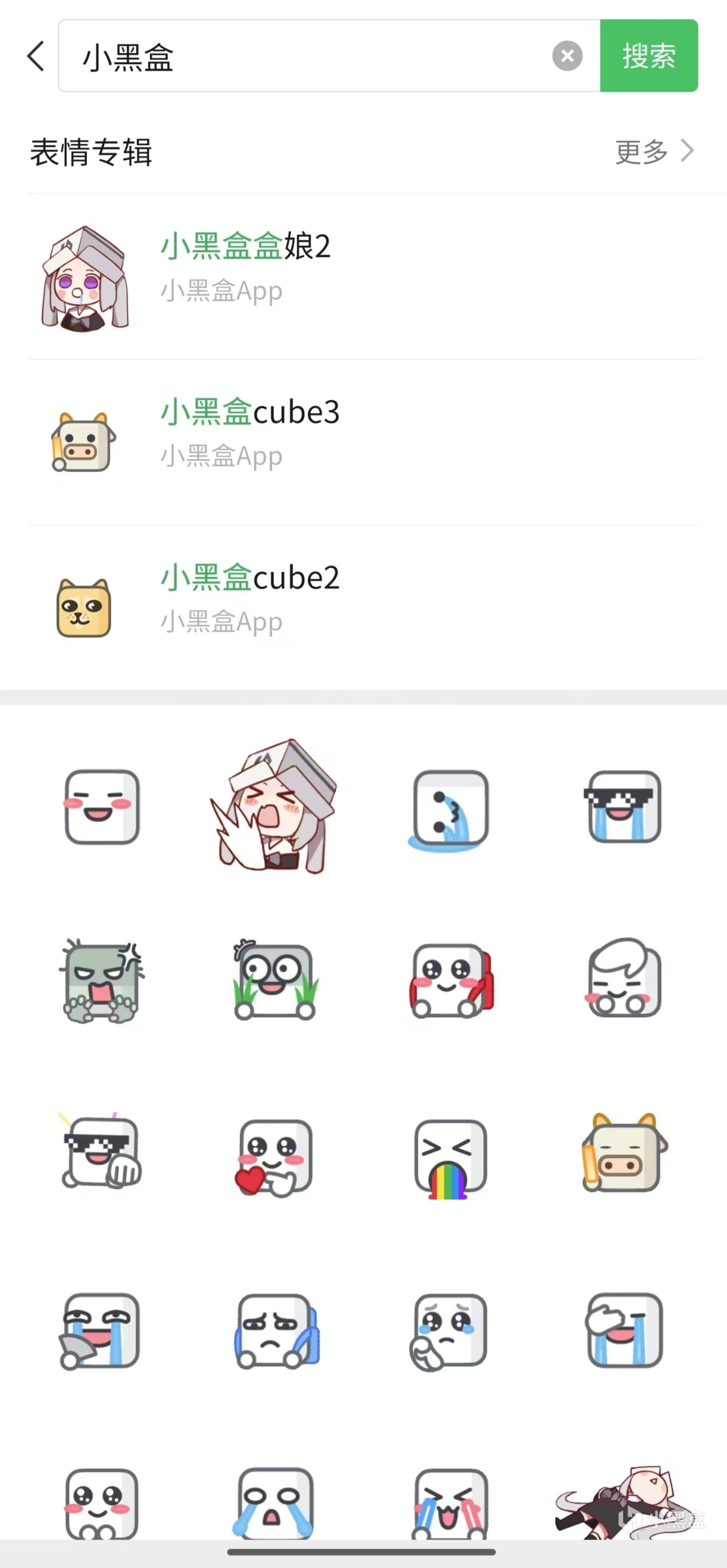This screenshot has width=727, height=1568.
Task: Open 更多 sticker albums
Action: [653, 152]
